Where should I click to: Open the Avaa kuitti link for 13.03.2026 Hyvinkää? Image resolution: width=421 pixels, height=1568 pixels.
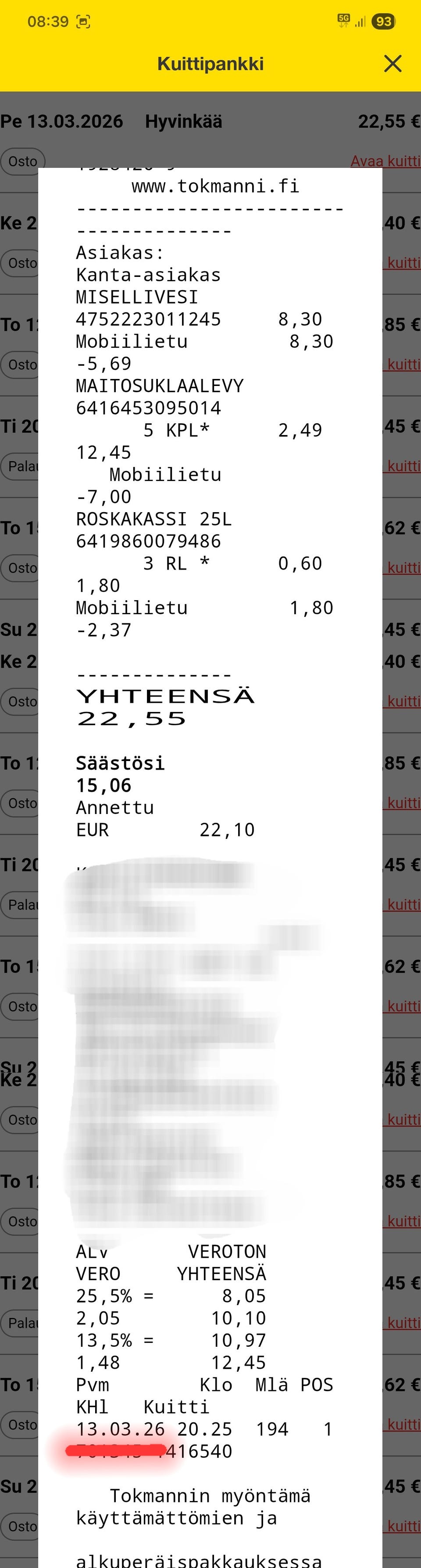pos(385,161)
